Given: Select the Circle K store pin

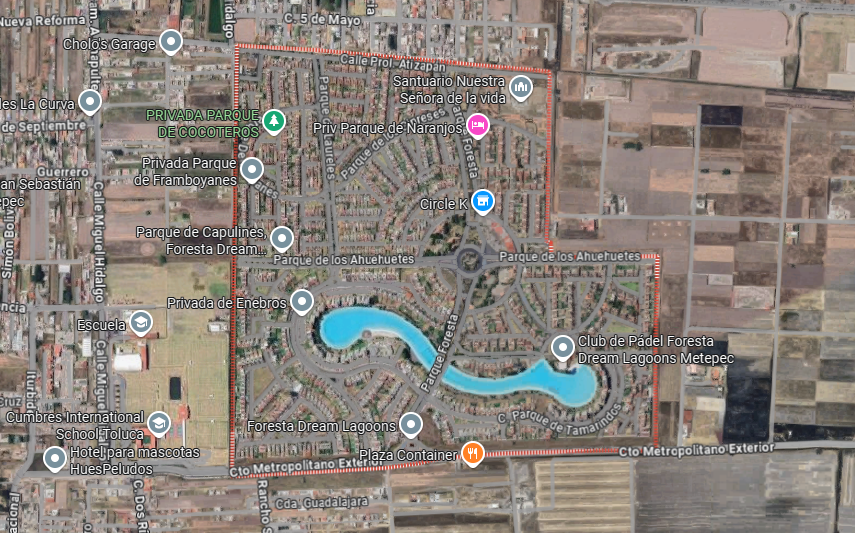Looking at the screenshot, I should pyautogui.click(x=483, y=201).
